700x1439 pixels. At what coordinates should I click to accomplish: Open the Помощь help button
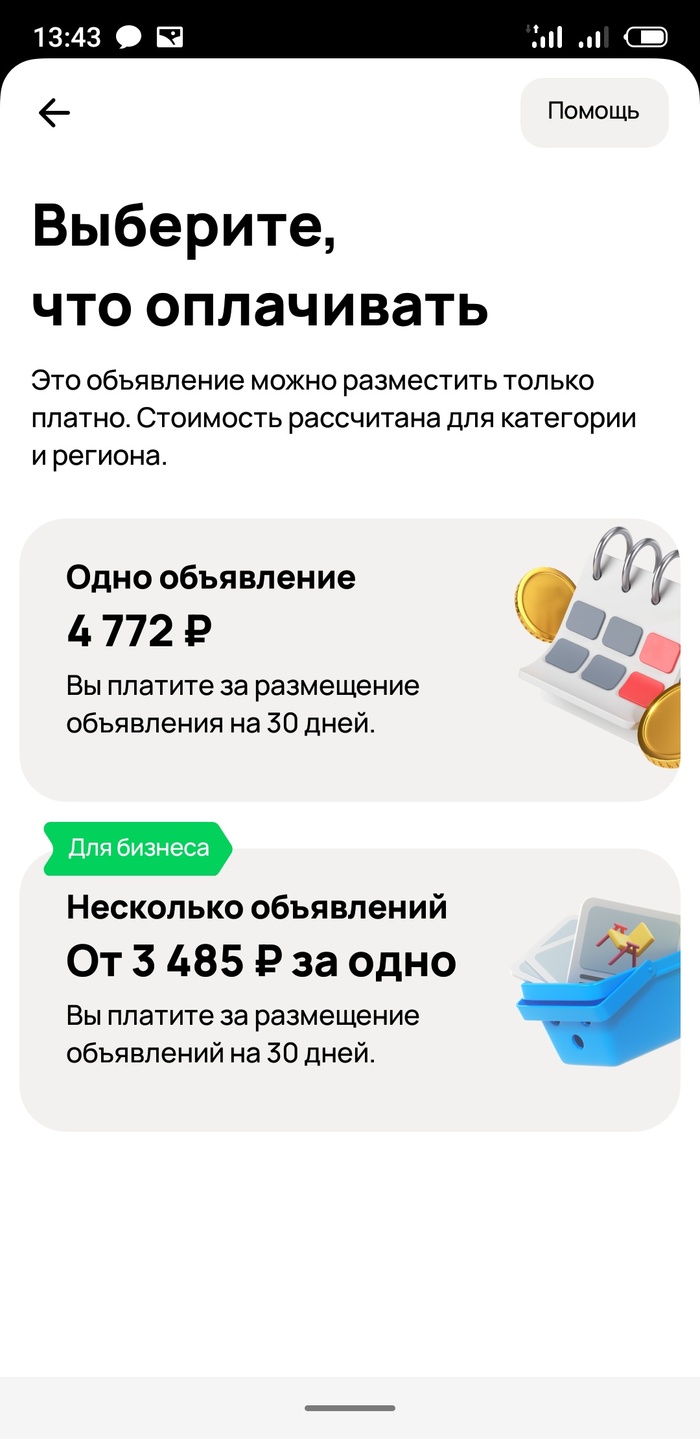593,112
